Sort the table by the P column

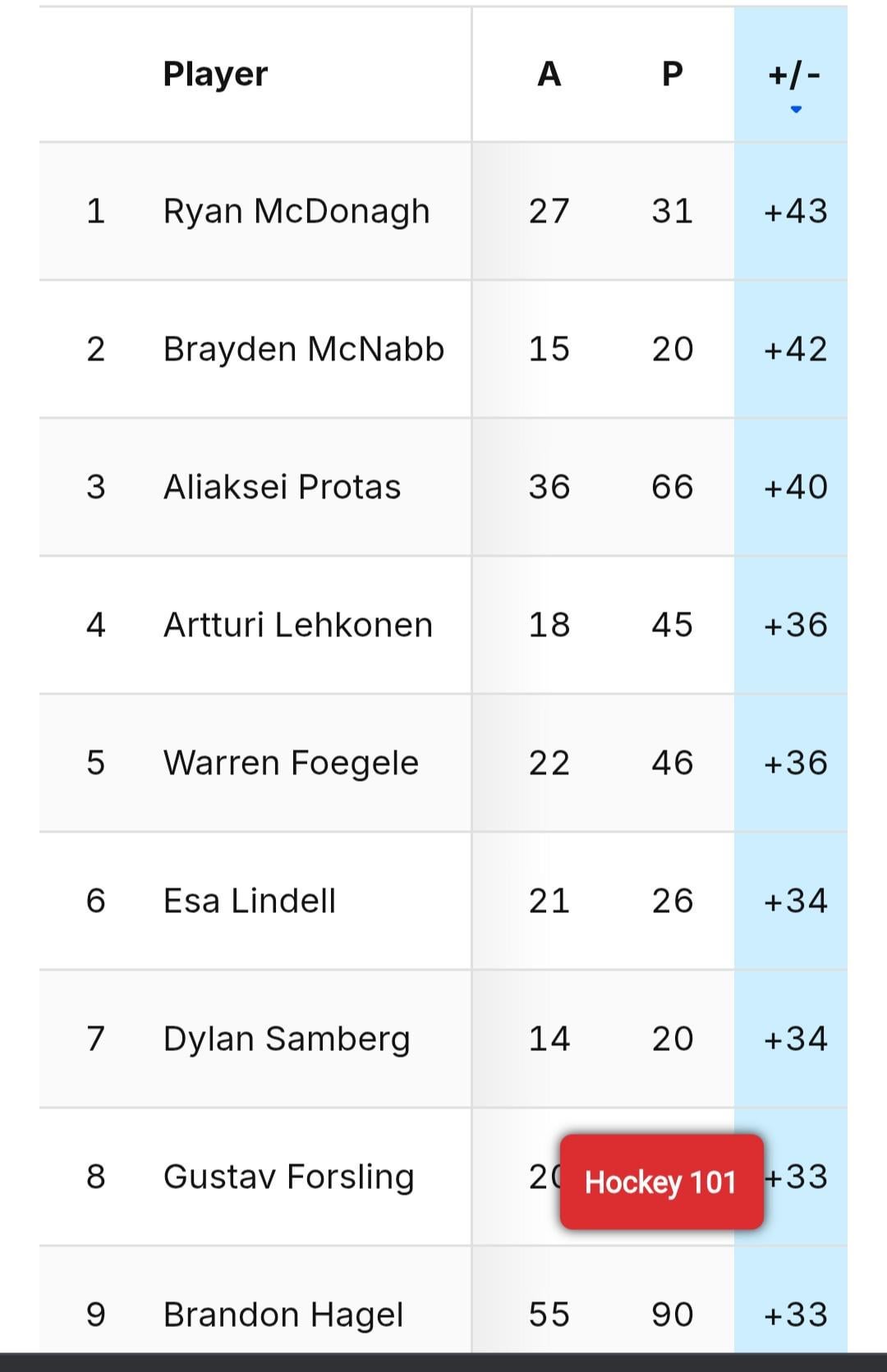[672, 74]
